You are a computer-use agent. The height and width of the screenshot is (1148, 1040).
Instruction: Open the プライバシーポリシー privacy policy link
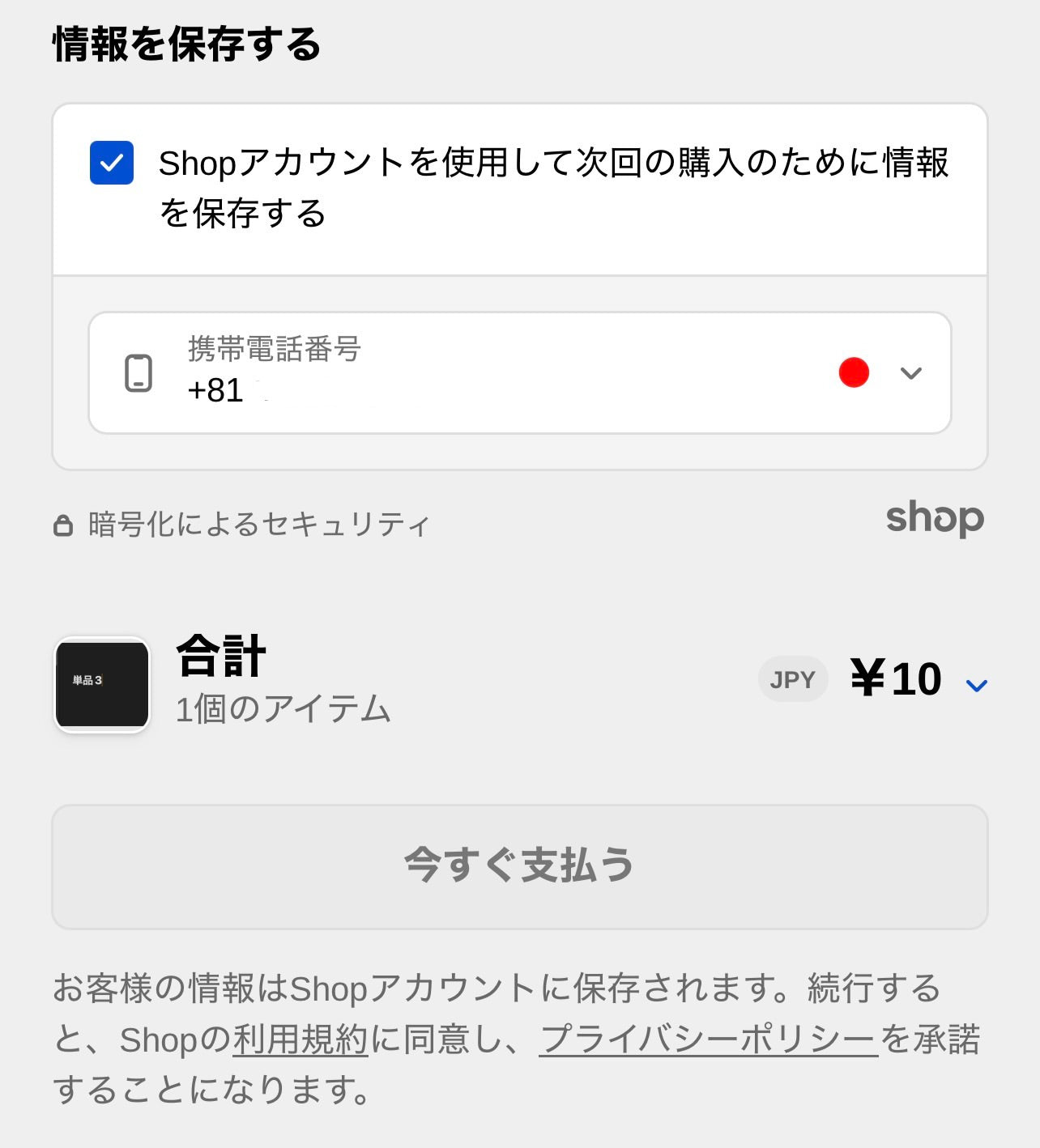point(708,1040)
